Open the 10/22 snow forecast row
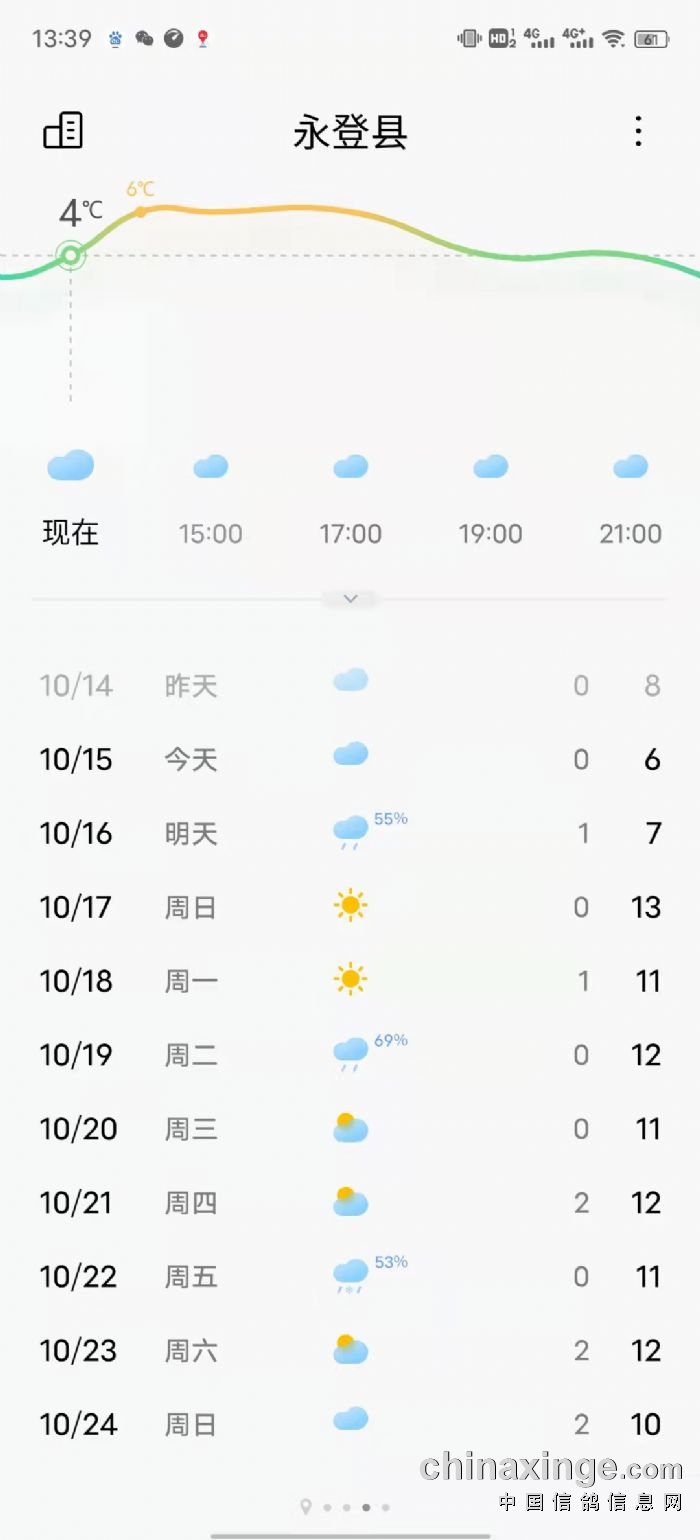The width and height of the screenshot is (700, 1540). [350, 1277]
